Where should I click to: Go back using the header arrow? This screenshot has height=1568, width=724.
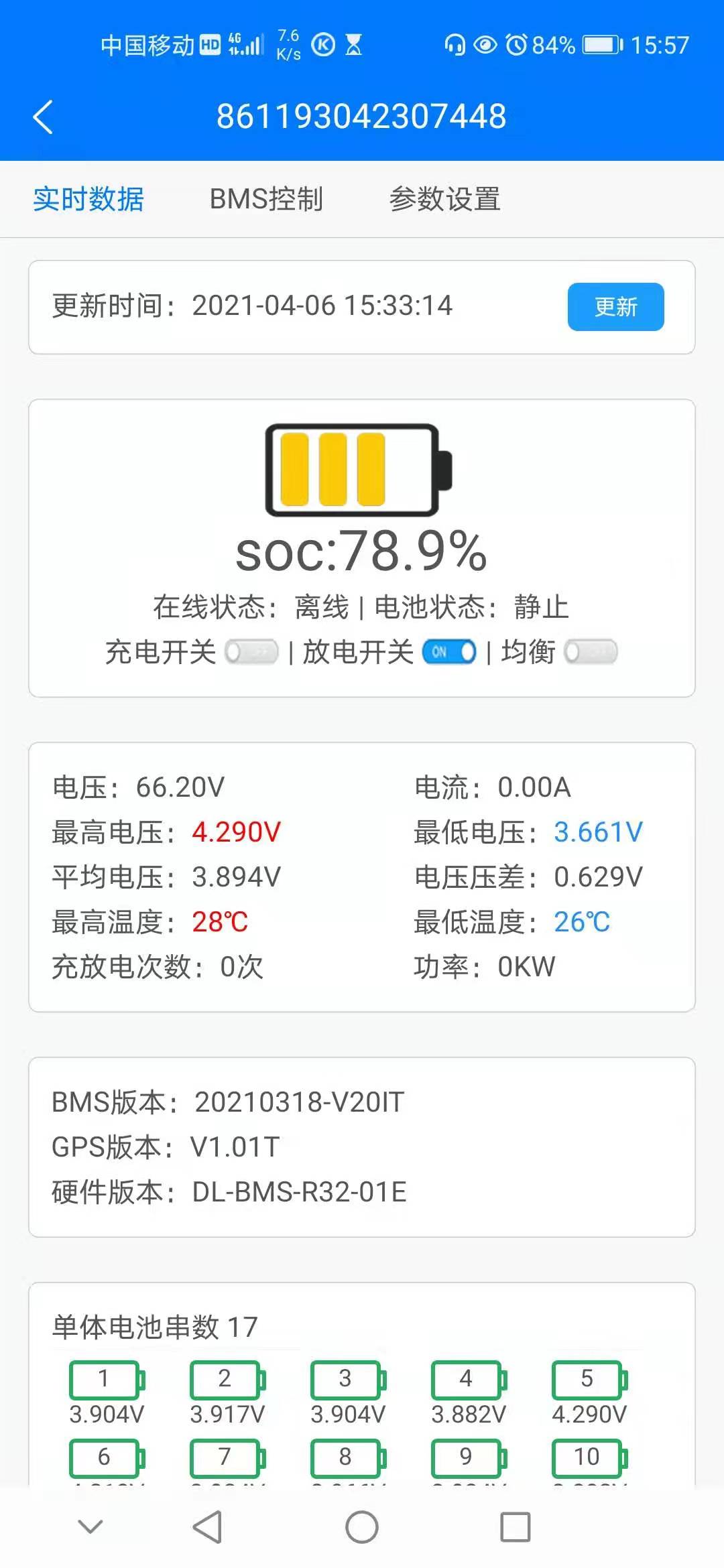(x=43, y=117)
